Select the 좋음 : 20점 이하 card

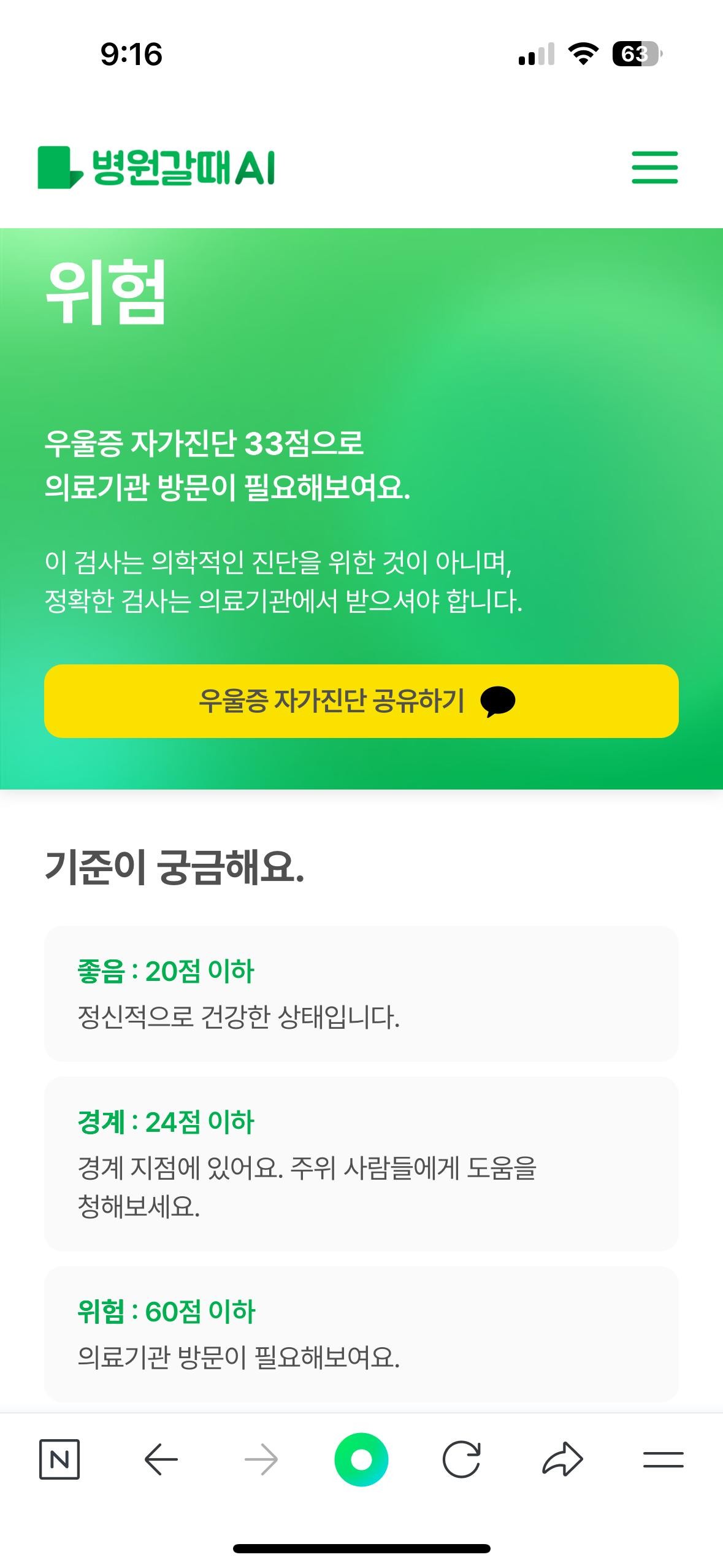pyautogui.click(x=361, y=999)
